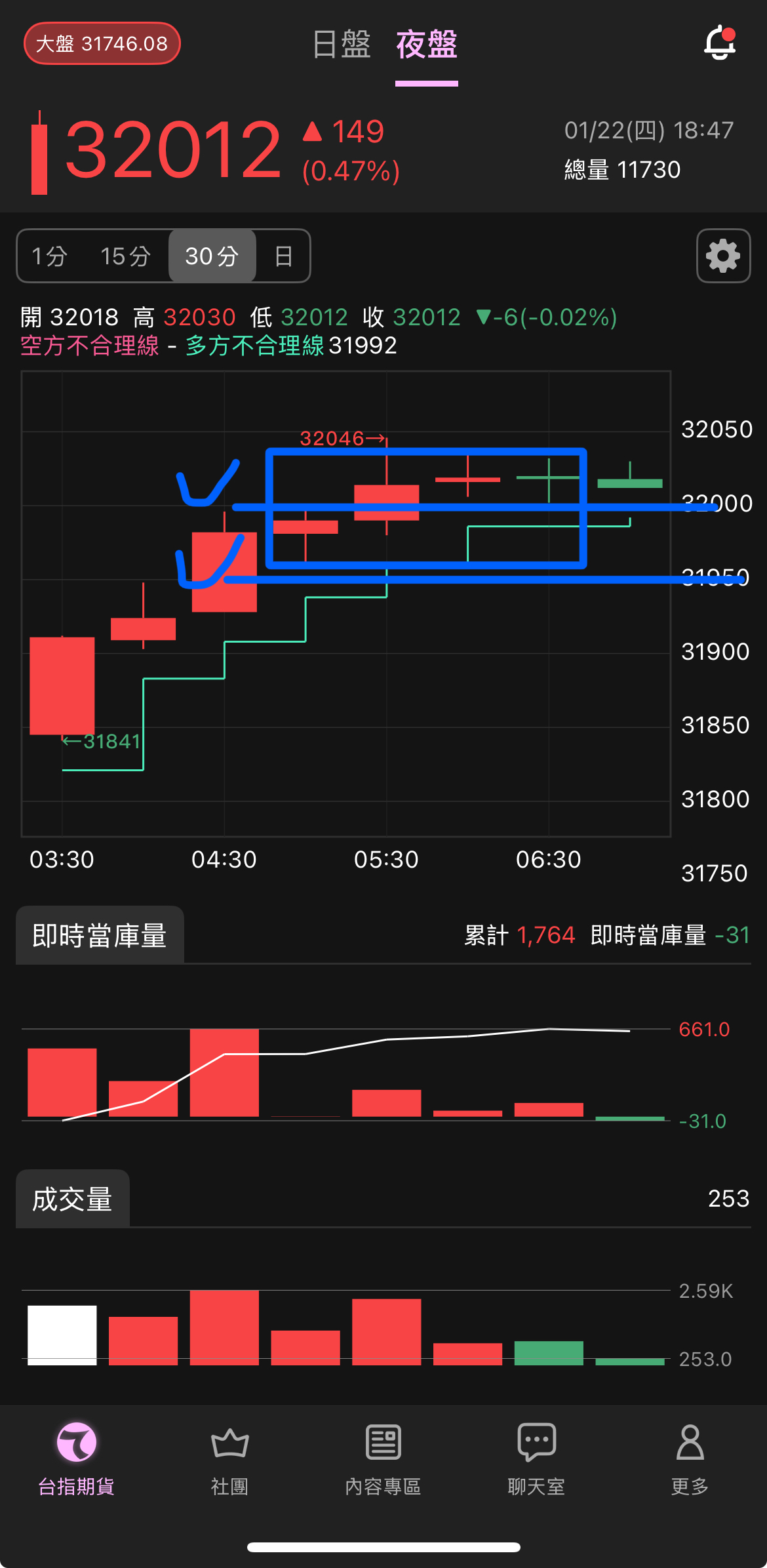Screen dimensions: 767x1568
Task: Tap the 大盤 31746.08 index badge
Action: coord(102,44)
